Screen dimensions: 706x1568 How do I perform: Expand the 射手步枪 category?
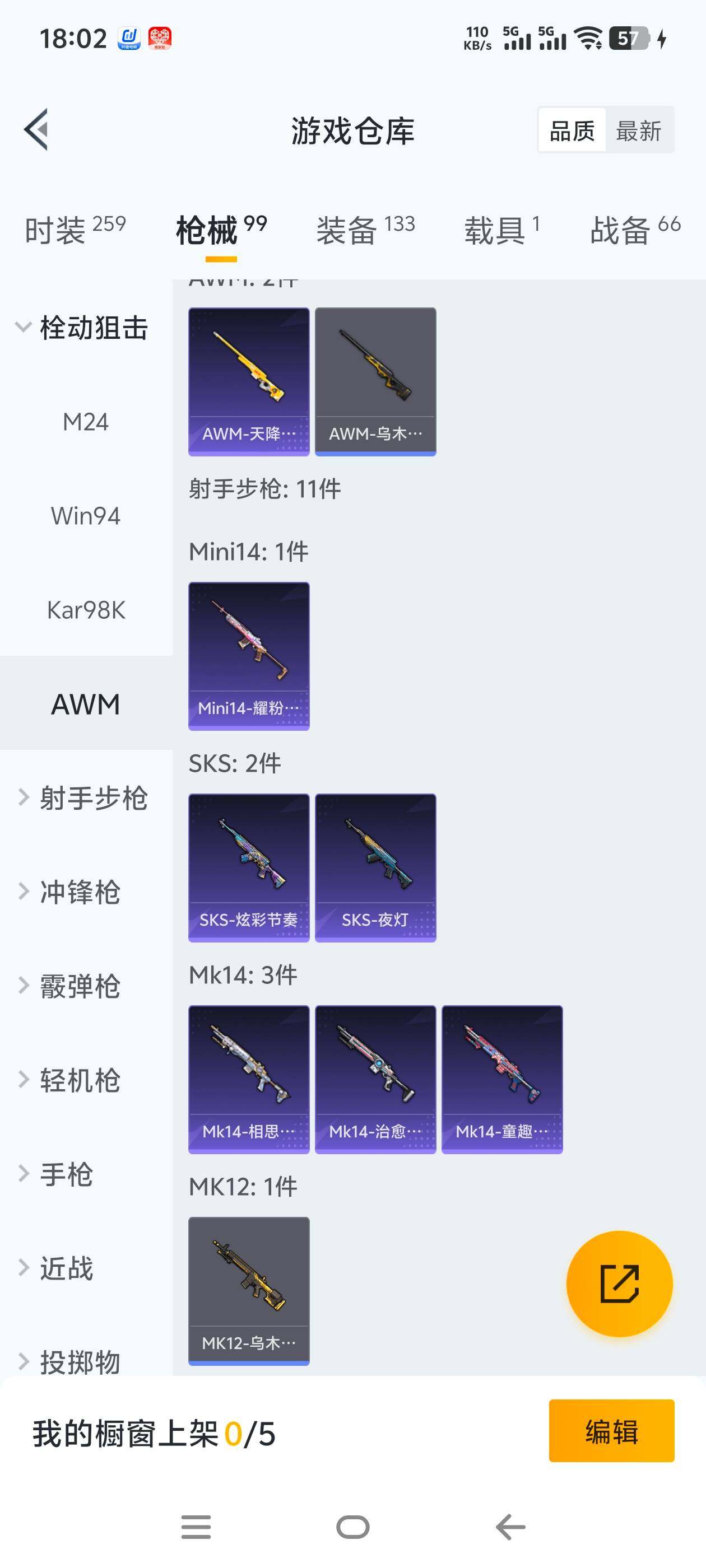click(x=95, y=799)
